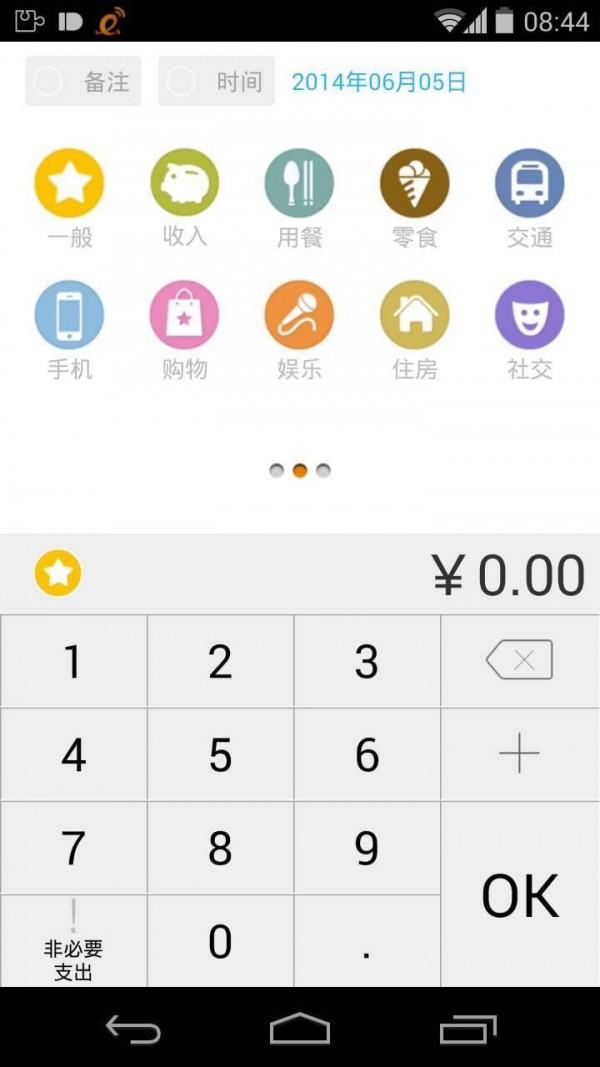The height and width of the screenshot is (1067, 600).
Task: Tap the backspace key to delete
Action: 519,661
